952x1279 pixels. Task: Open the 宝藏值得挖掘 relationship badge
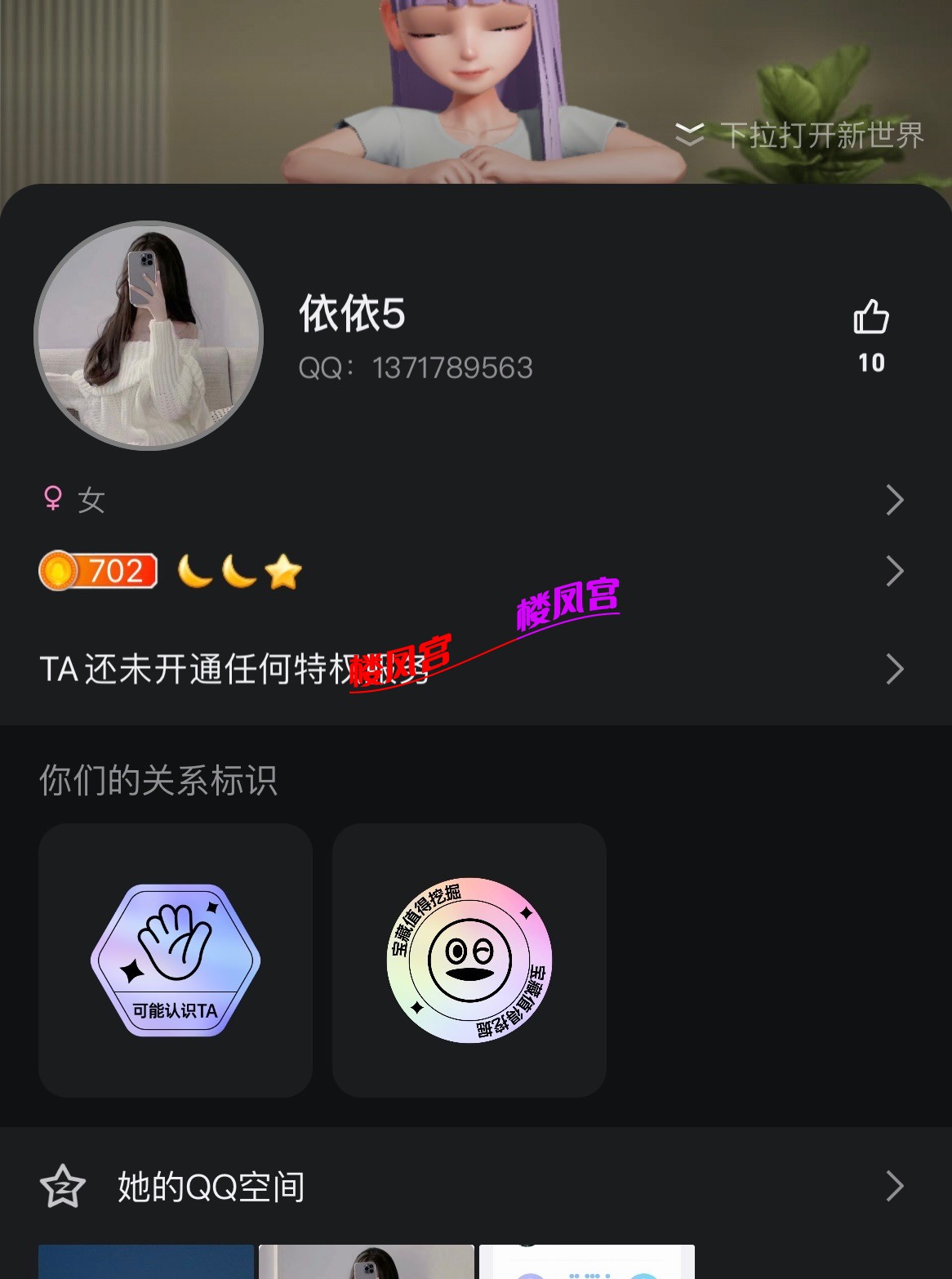click(469, 960)
